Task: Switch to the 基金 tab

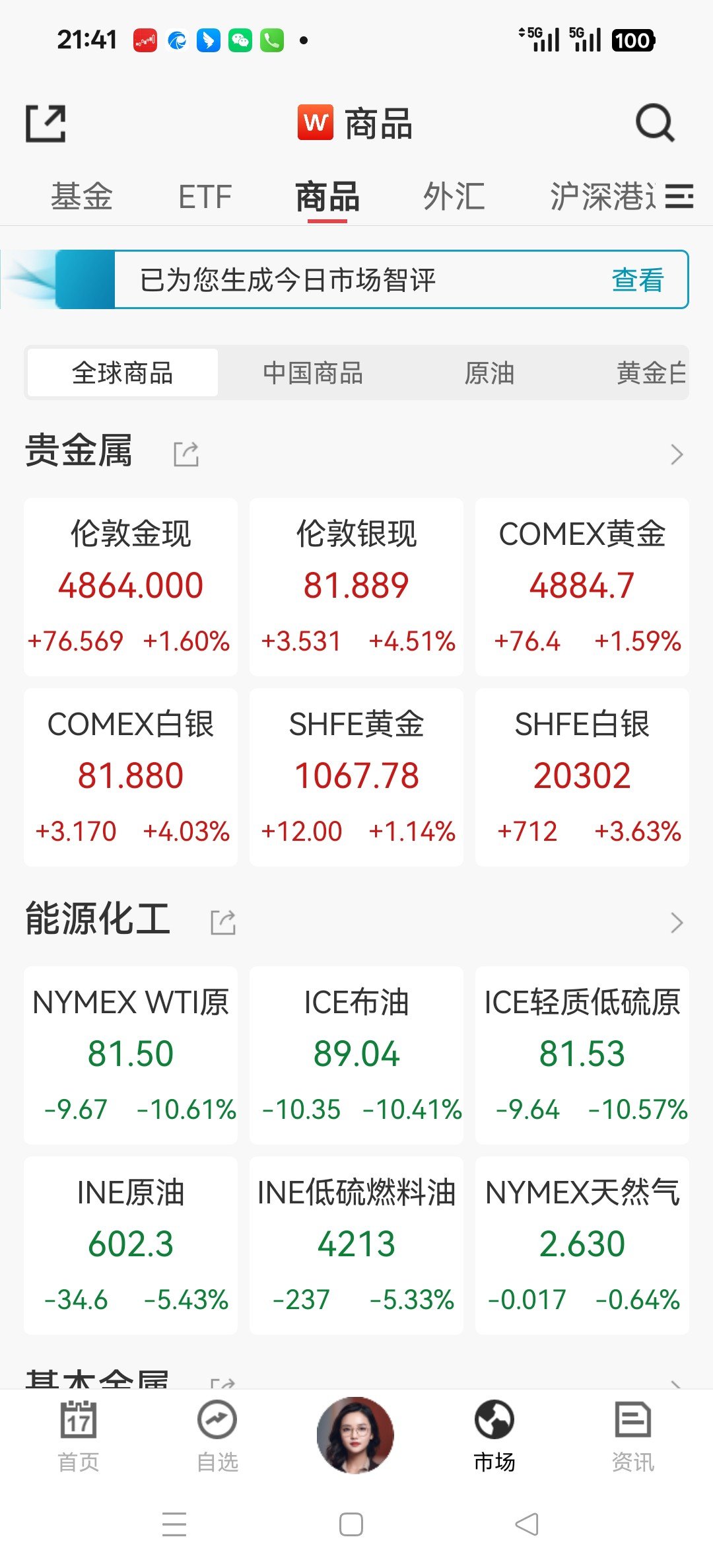Action: click(81, 197)
